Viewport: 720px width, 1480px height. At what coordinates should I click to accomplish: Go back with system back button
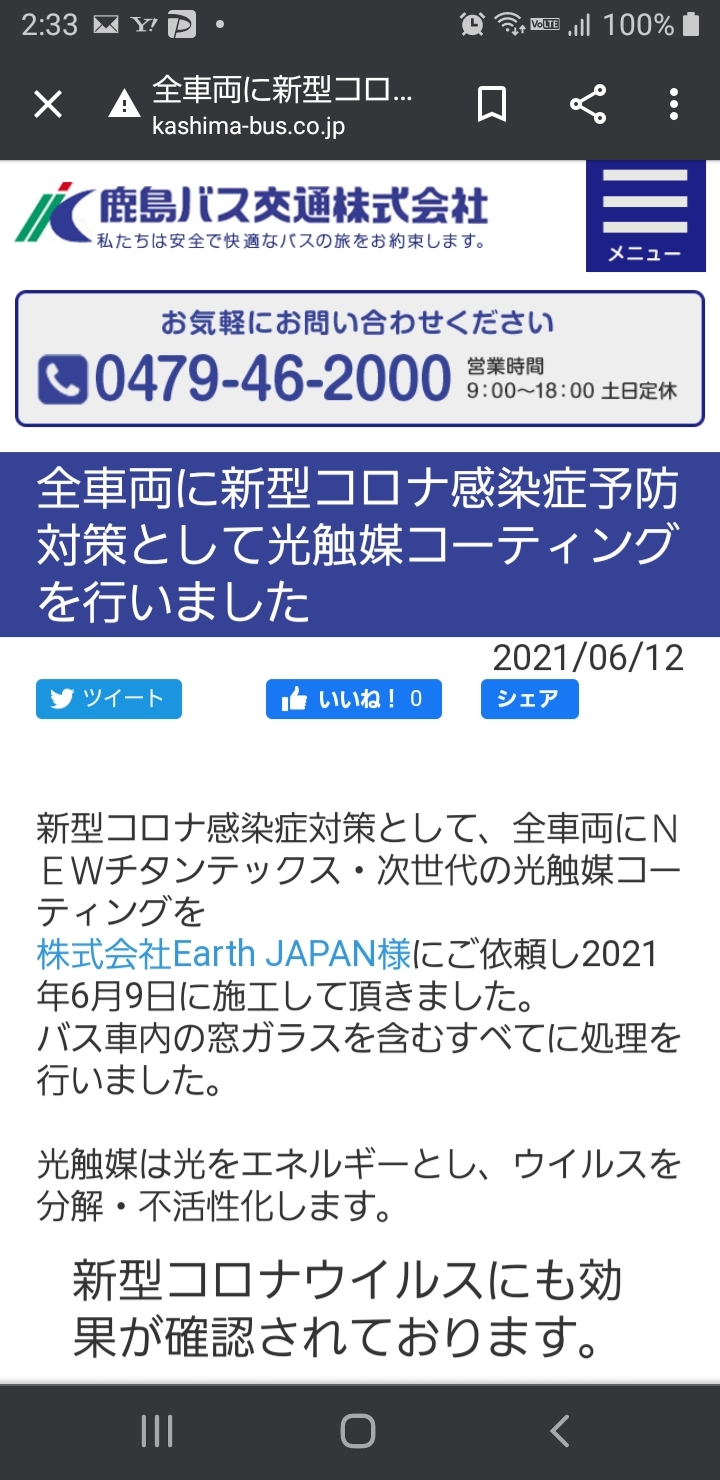click(560, 1431)
